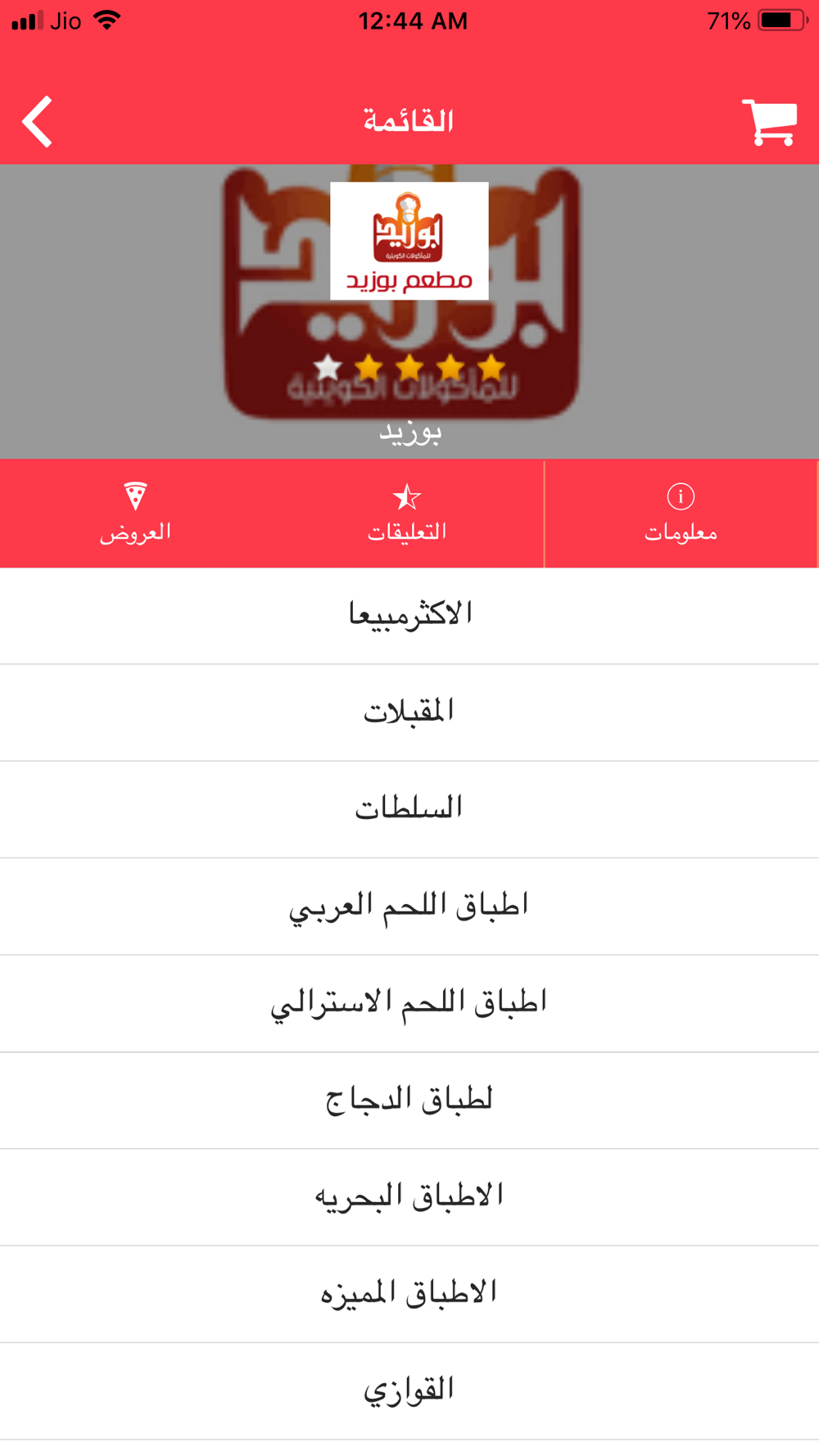Select the معلومات info tab

tap(681, 513)
